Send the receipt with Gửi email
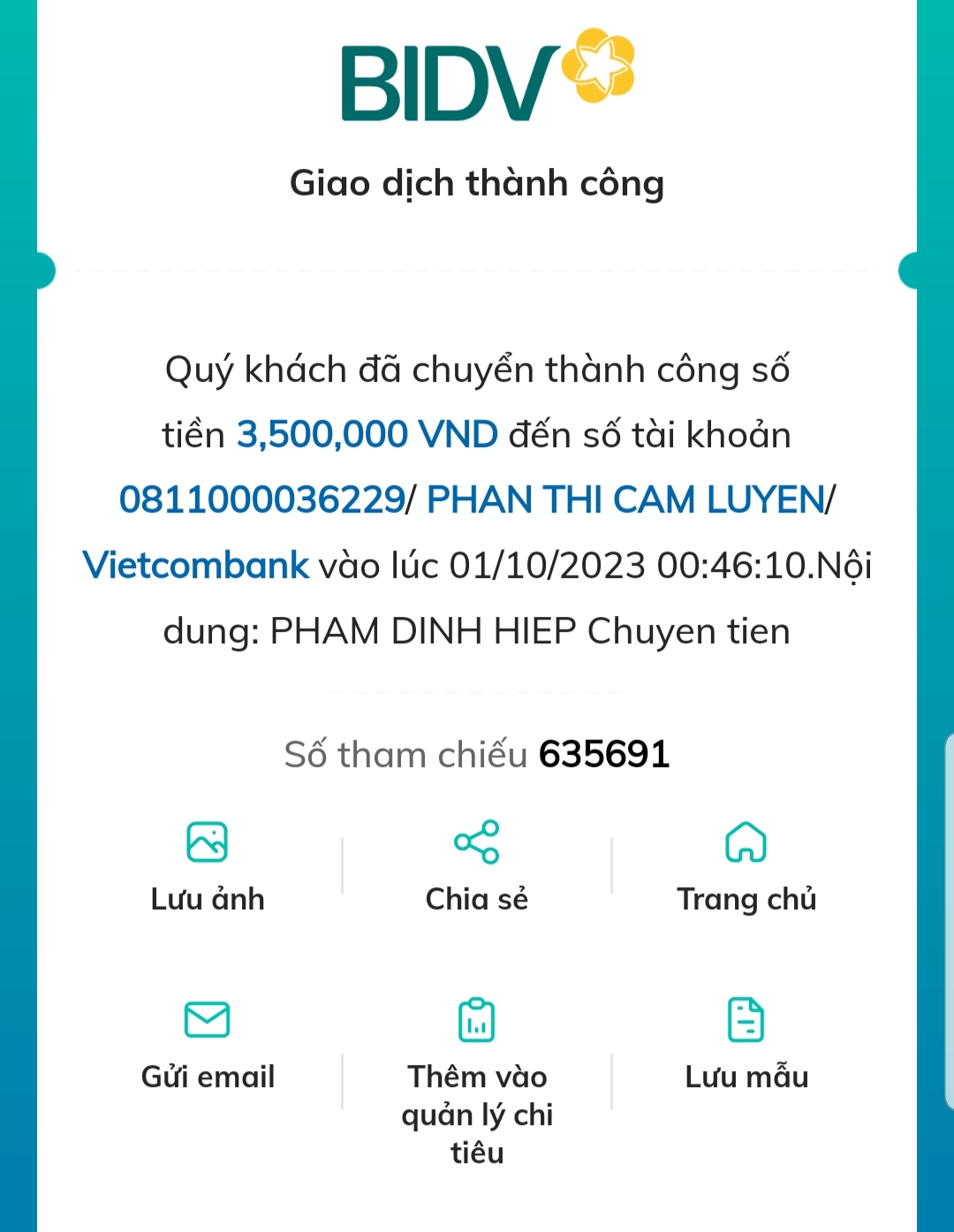Screen dimensions: 954x1232 click(x=208, y=1045)
